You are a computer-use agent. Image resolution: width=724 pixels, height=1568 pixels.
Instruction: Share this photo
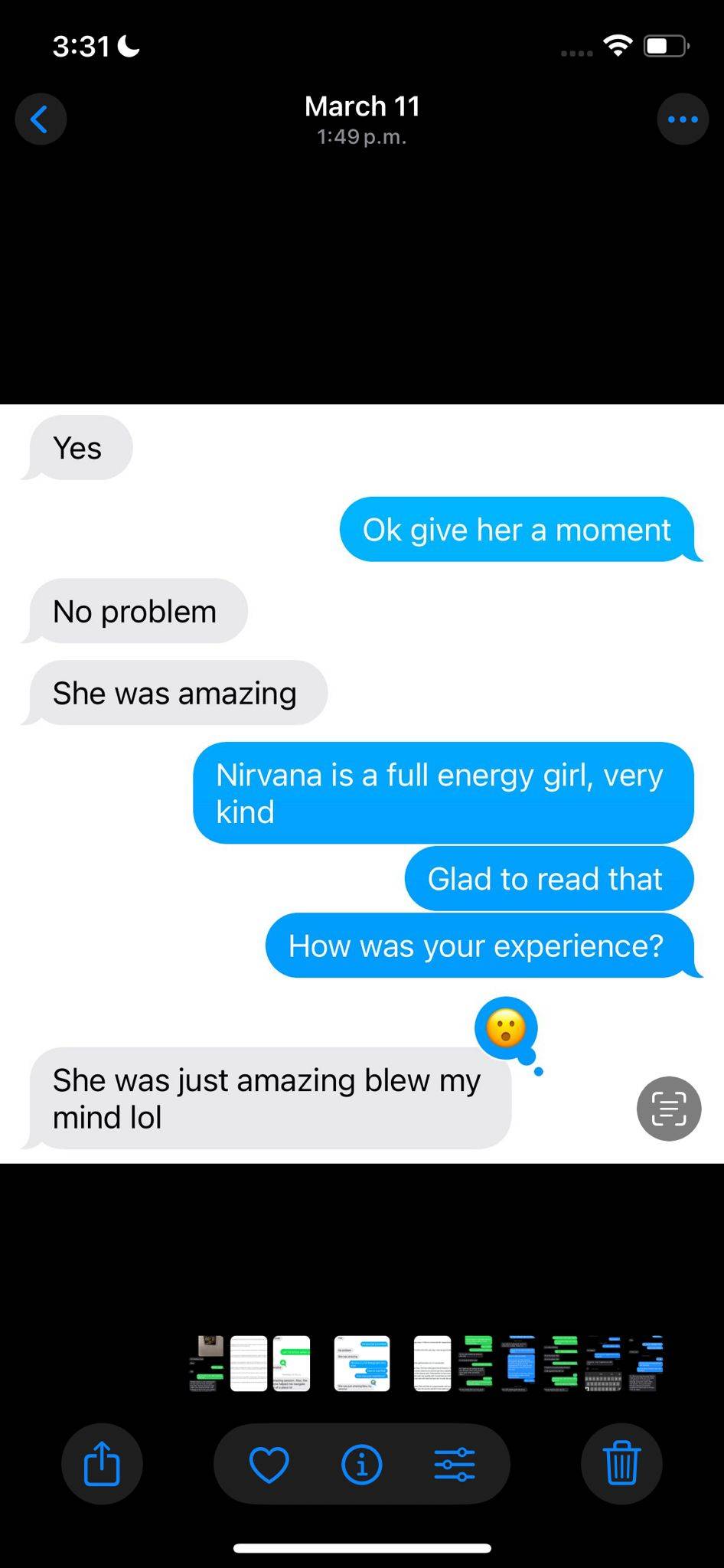click(x=102, y=1464)
